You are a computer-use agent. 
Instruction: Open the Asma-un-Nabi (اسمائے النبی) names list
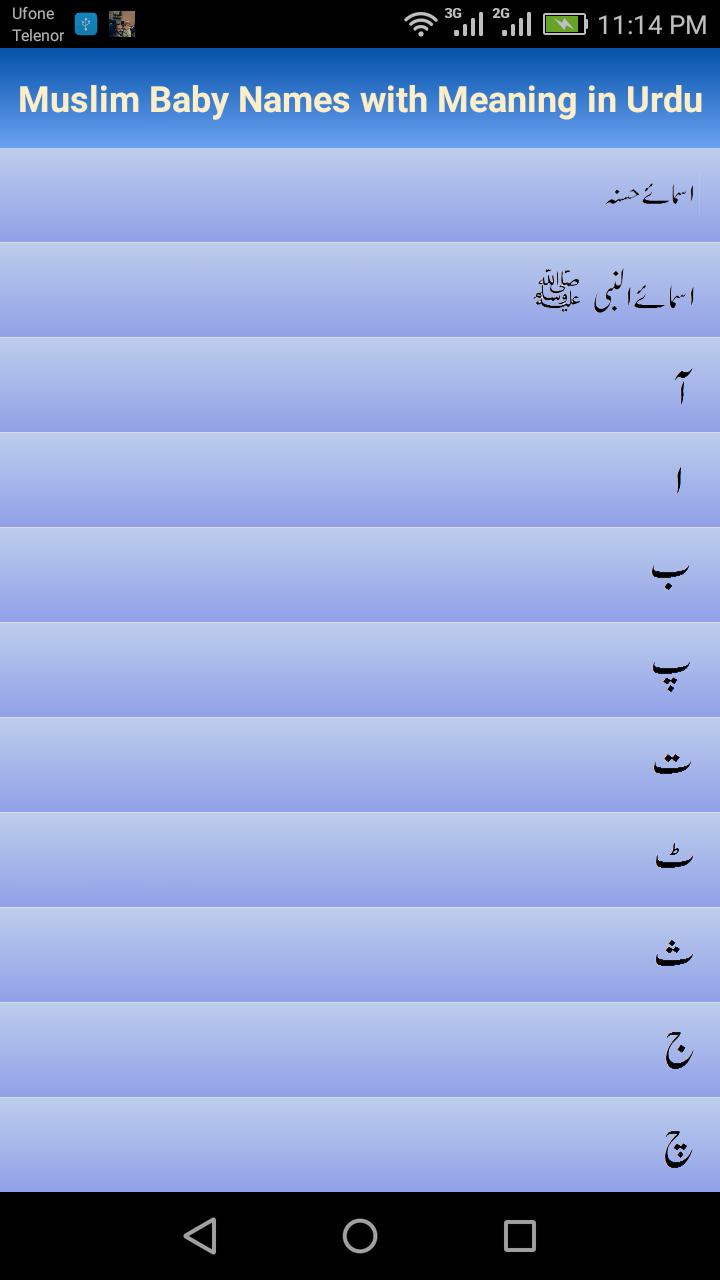click(x=360, y=288)
